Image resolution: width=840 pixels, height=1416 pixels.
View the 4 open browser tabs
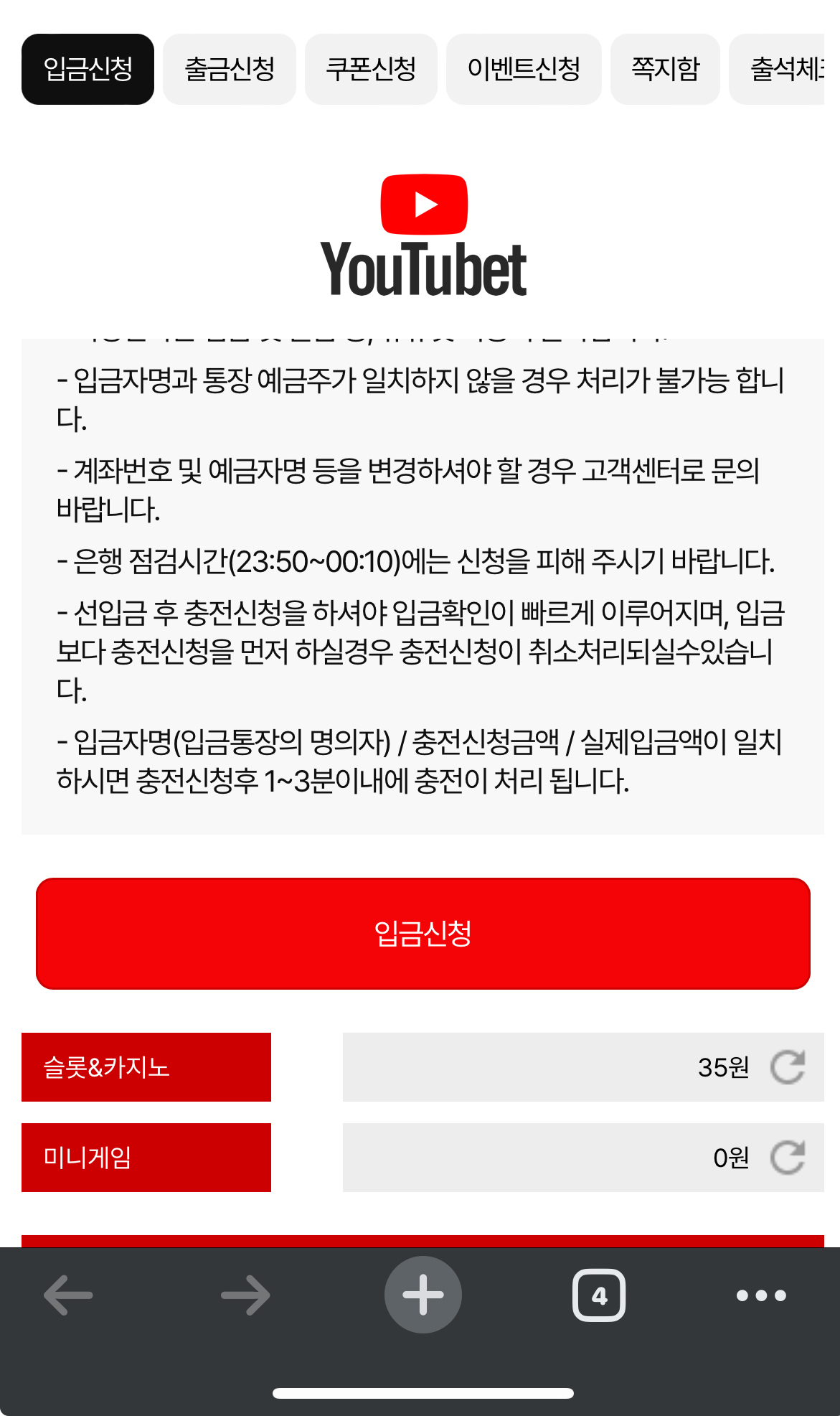click(599, 1295)
